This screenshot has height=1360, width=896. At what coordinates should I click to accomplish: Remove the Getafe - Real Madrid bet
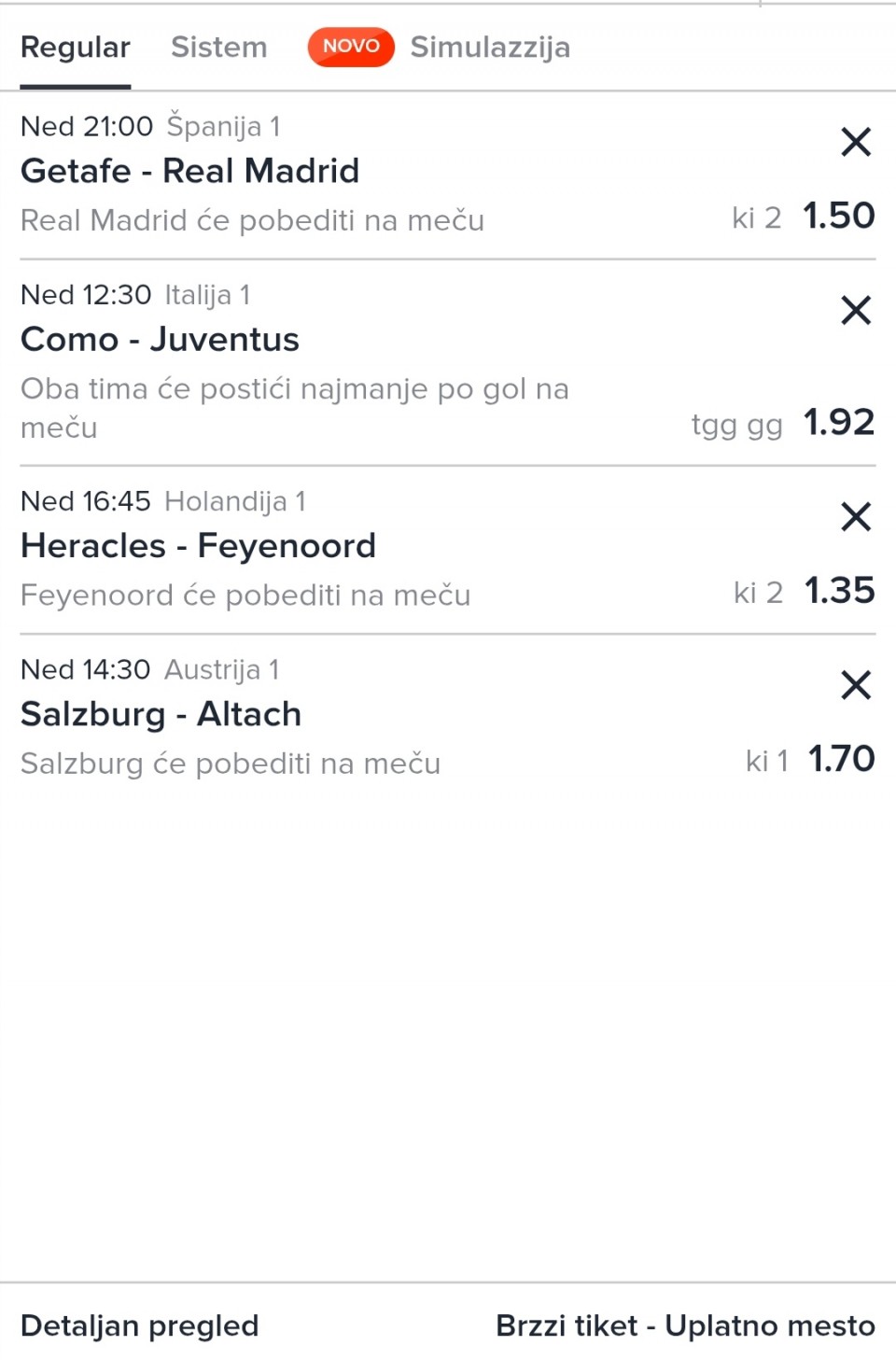[x=855, y=143]
